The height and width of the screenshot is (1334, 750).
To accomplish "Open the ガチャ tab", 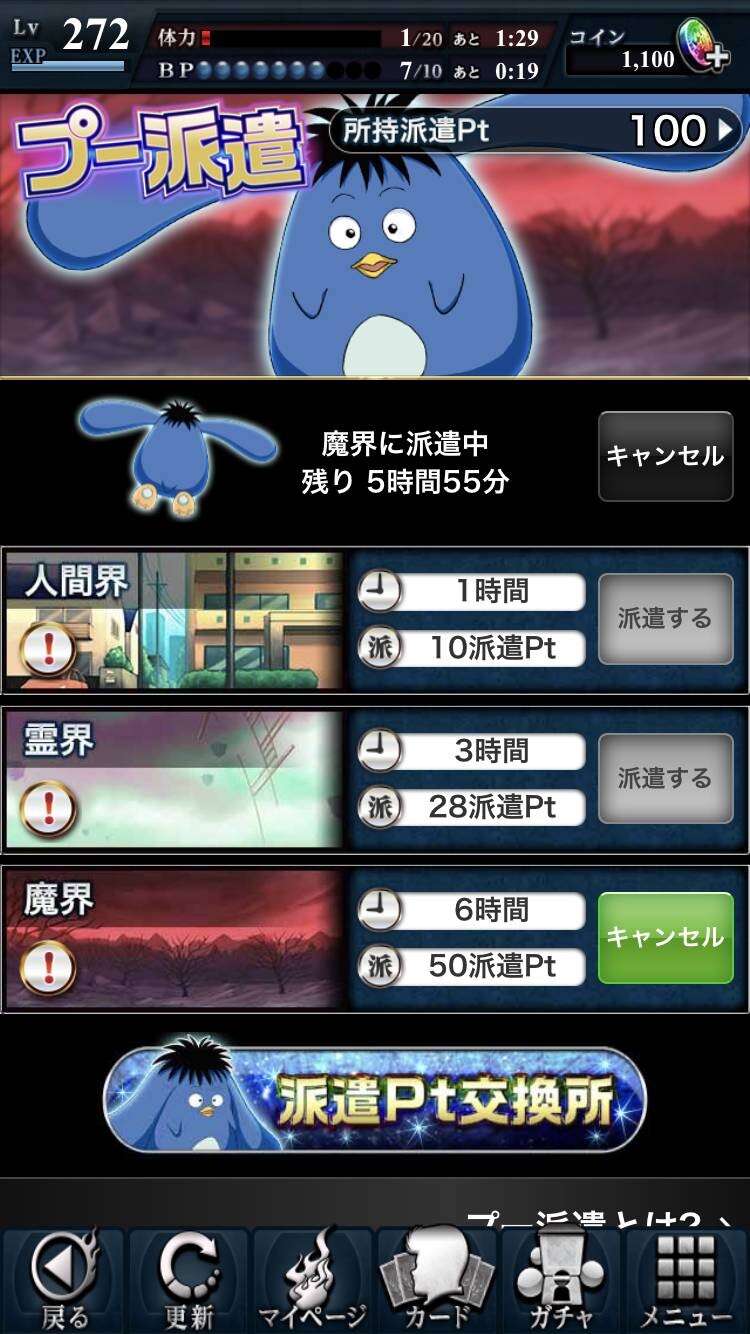I will pyautogui.click(x=561, y=1281).
